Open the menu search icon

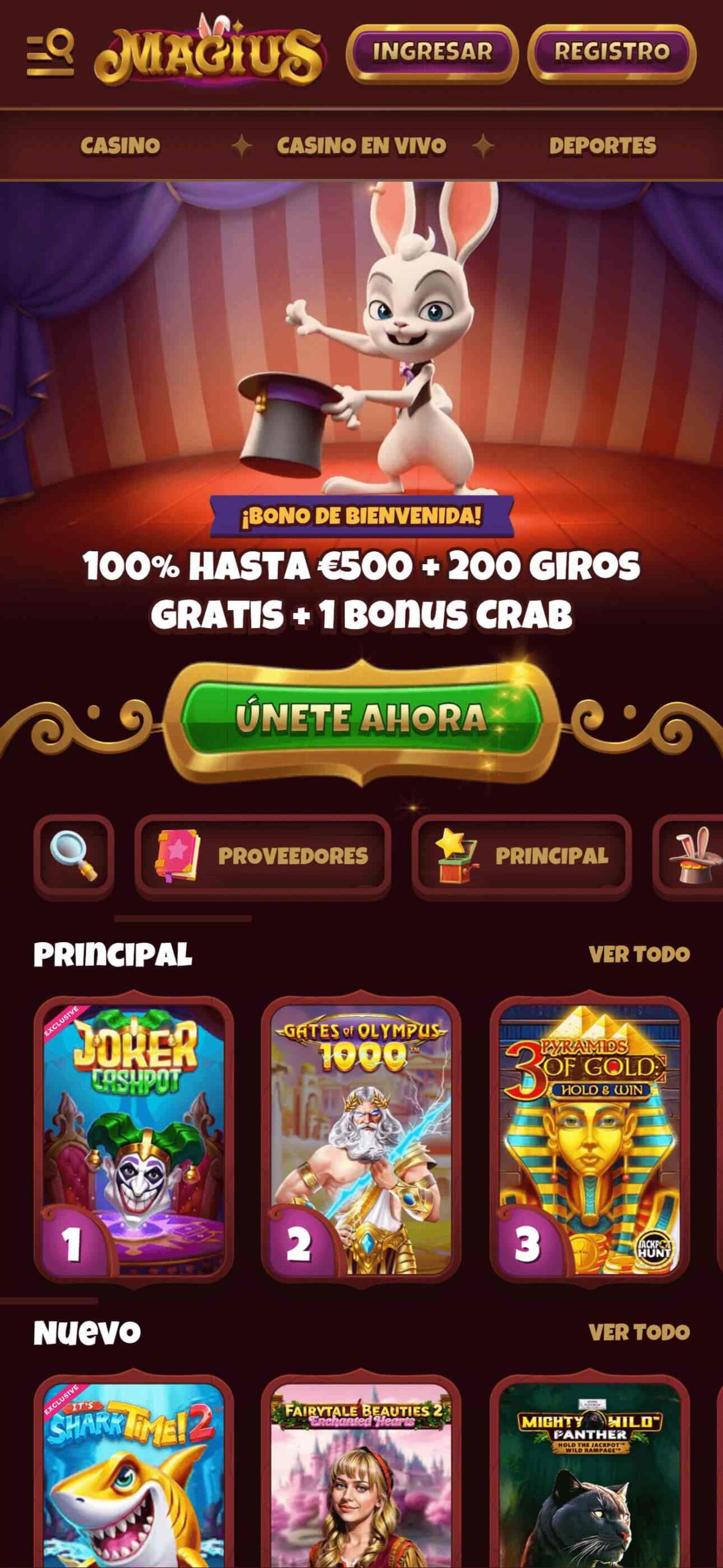[50, 54]
